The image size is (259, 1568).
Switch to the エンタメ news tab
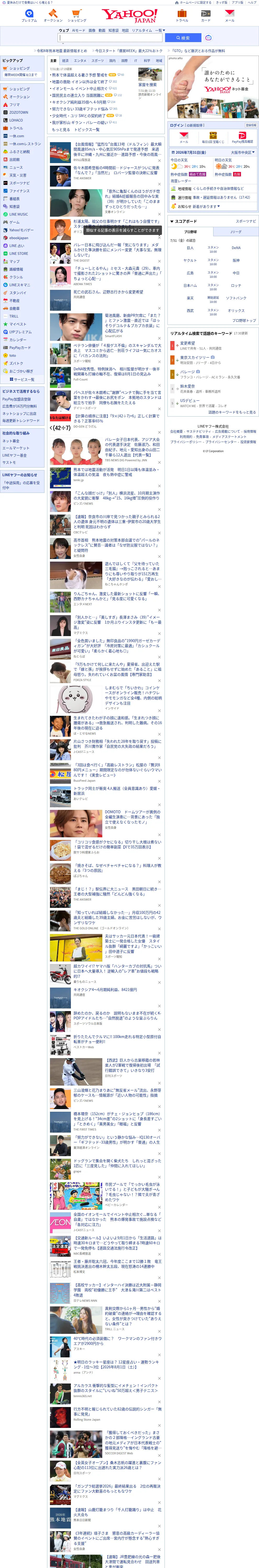point(80,61)
